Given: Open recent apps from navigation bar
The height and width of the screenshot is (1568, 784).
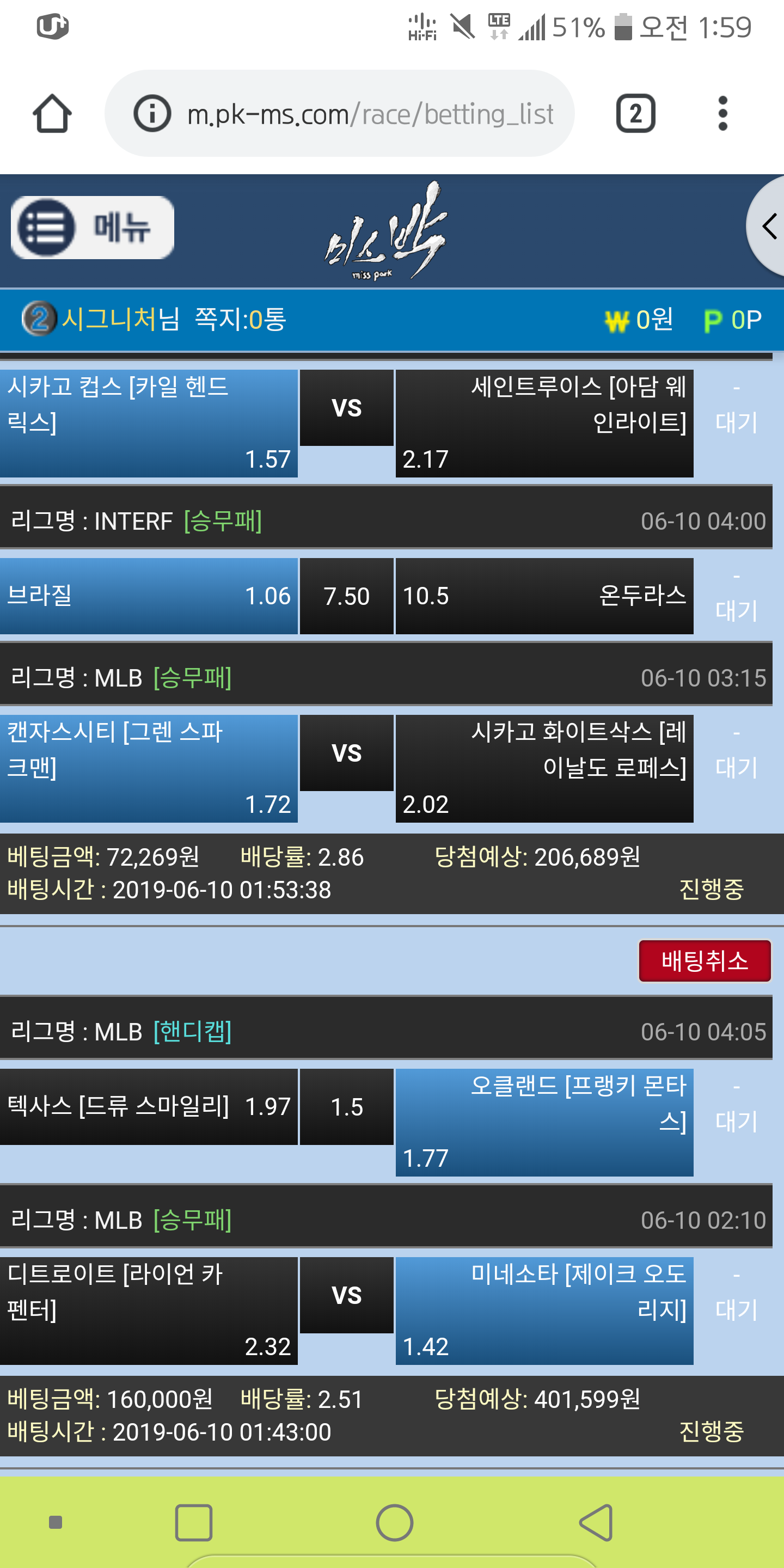Looking at the screenshot, I should (x=194, y=1522).
